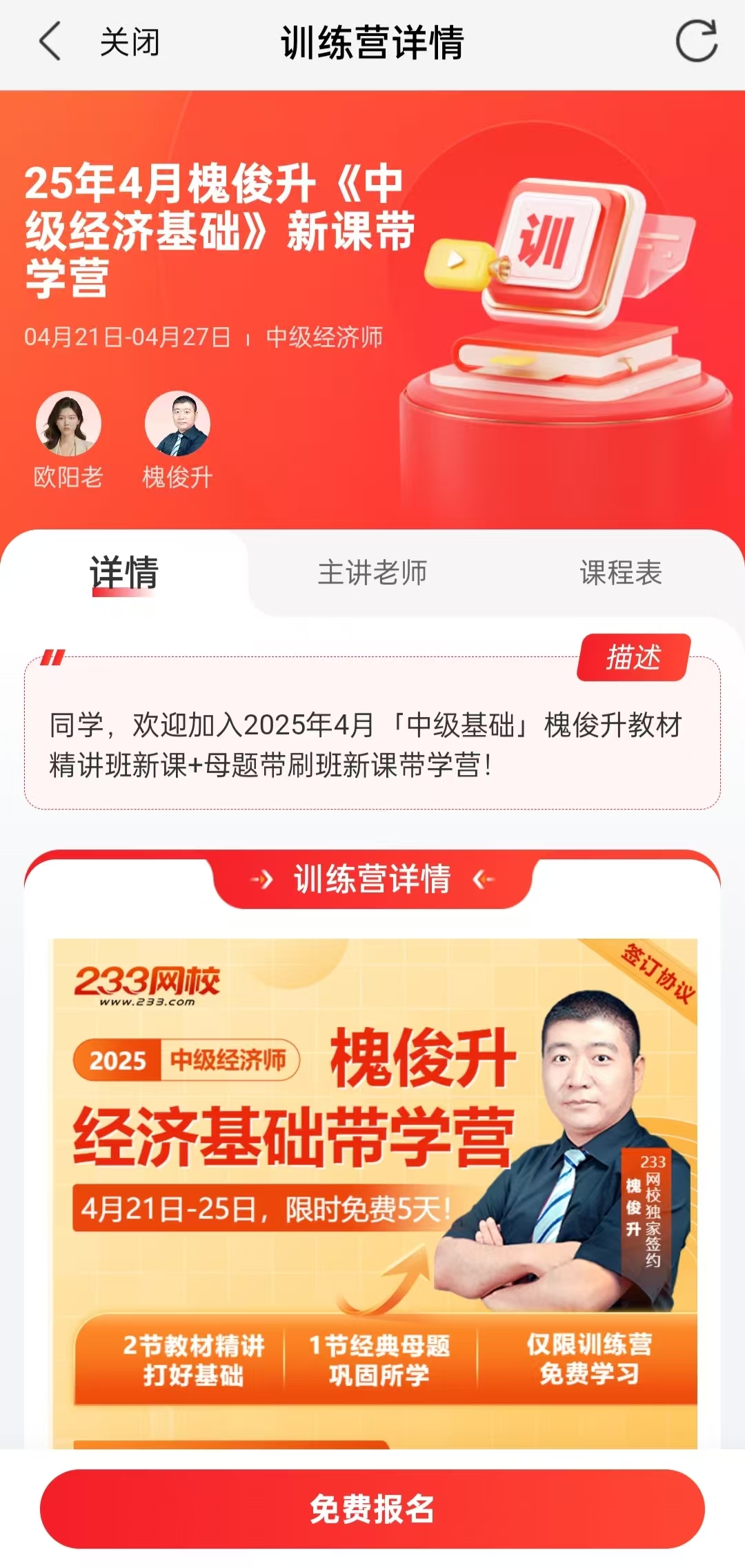This screenshot has width=745, height=1568.
Task: Go back using the arrow icon
Action: coord(50,41)
